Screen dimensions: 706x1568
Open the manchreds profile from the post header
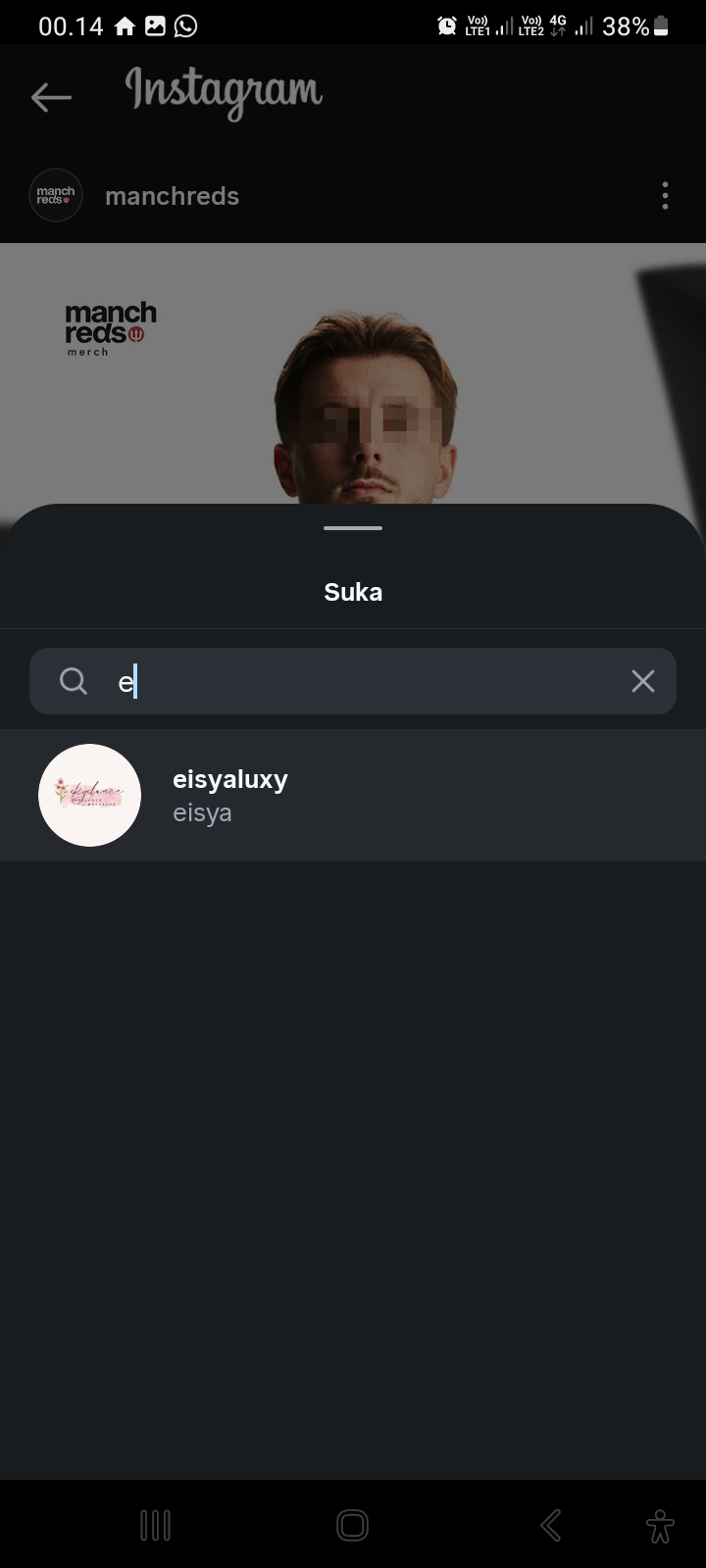click(x=172, y=196)
